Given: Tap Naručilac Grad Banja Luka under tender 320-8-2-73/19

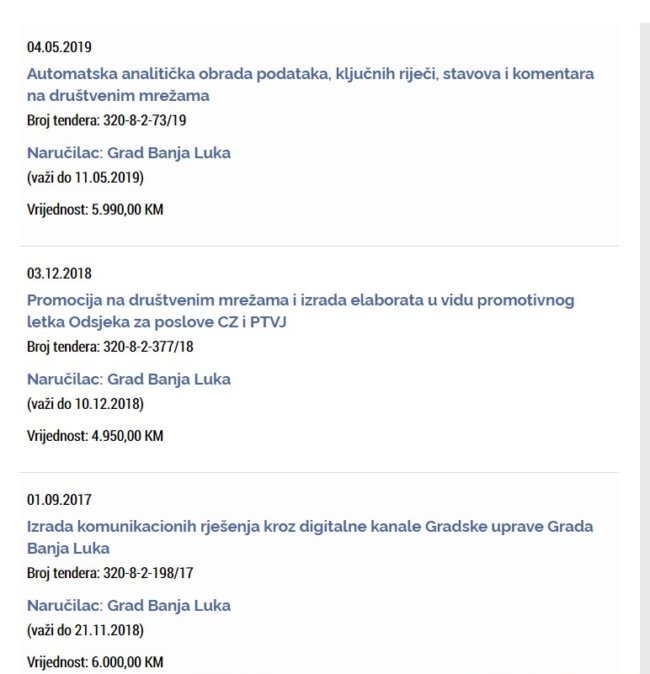Looking at the screenshot, I should [x=129, y=153].
